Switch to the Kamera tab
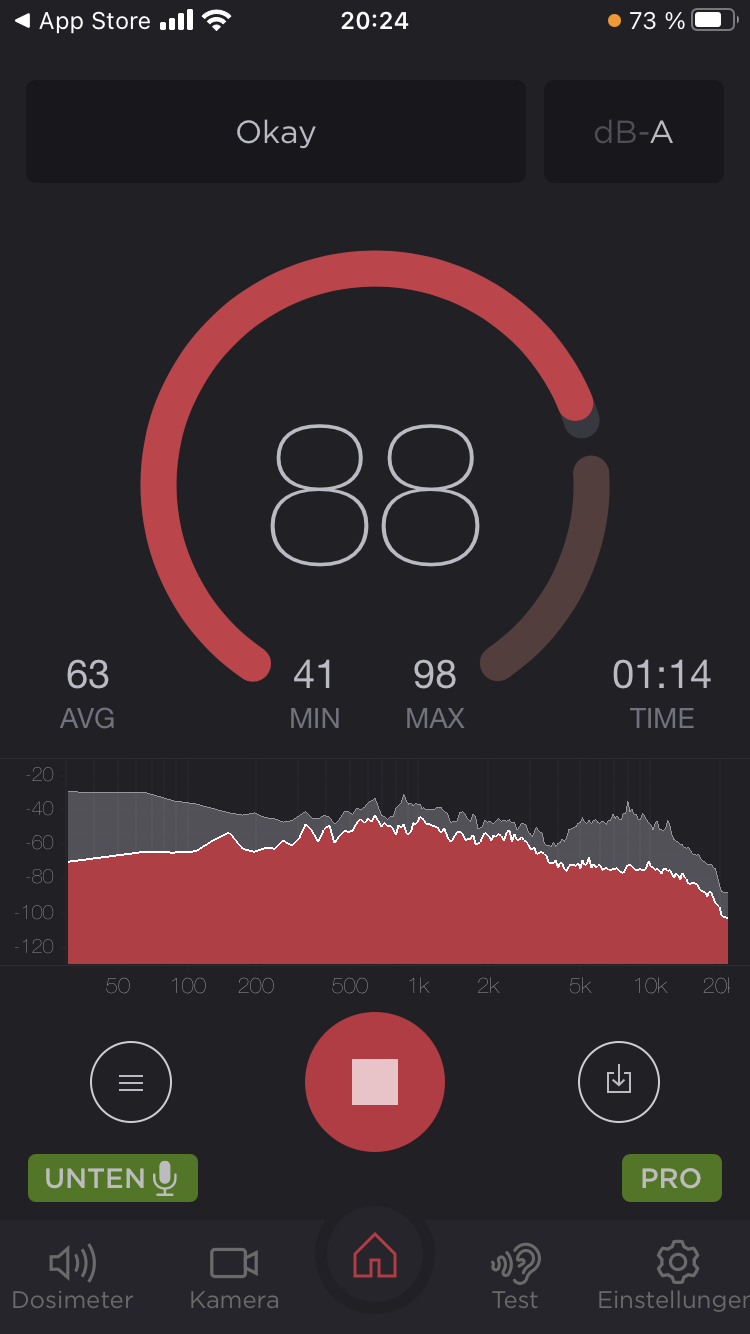Viewport: 750px width, 1334px height. coord(234,1277)
